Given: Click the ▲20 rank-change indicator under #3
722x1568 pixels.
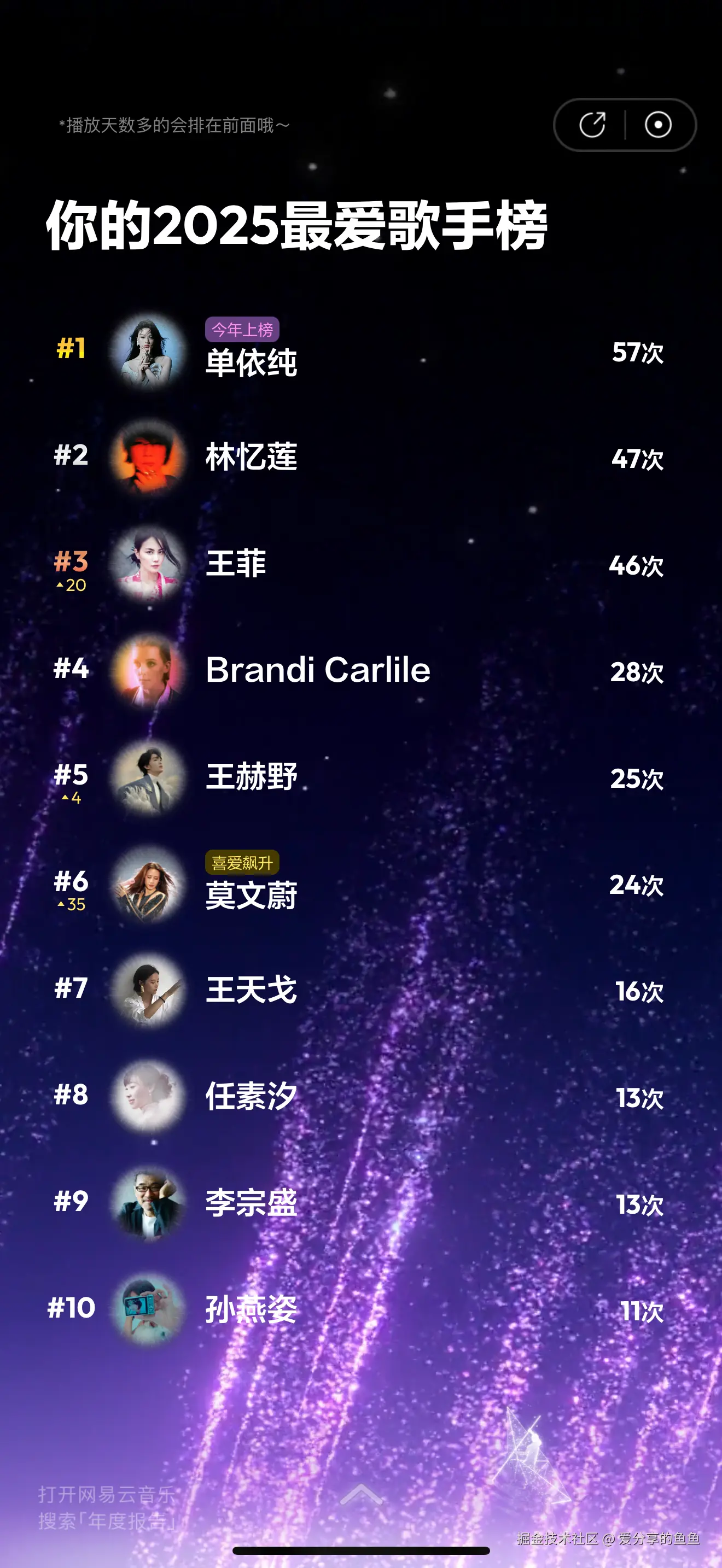Looking at the screenshot, I should point(71,586).
